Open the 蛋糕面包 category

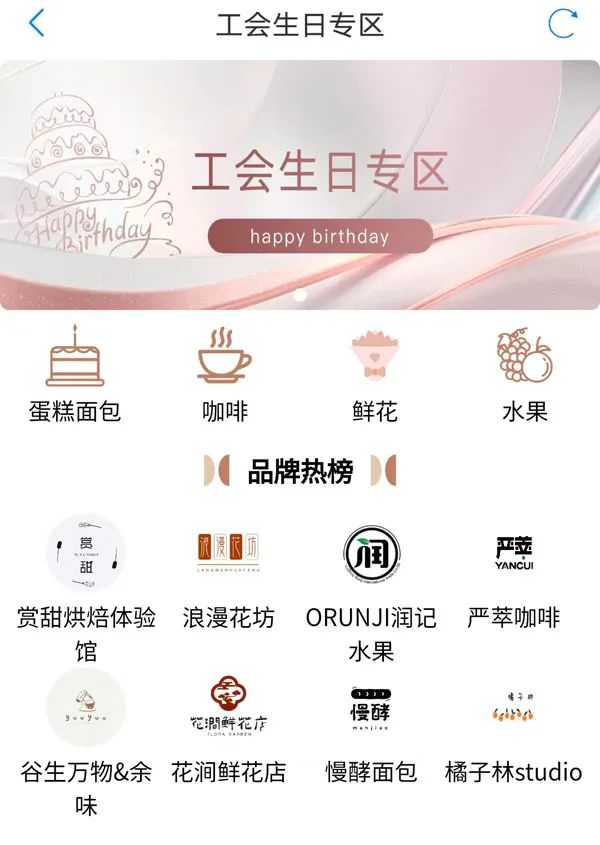(75, 375)
